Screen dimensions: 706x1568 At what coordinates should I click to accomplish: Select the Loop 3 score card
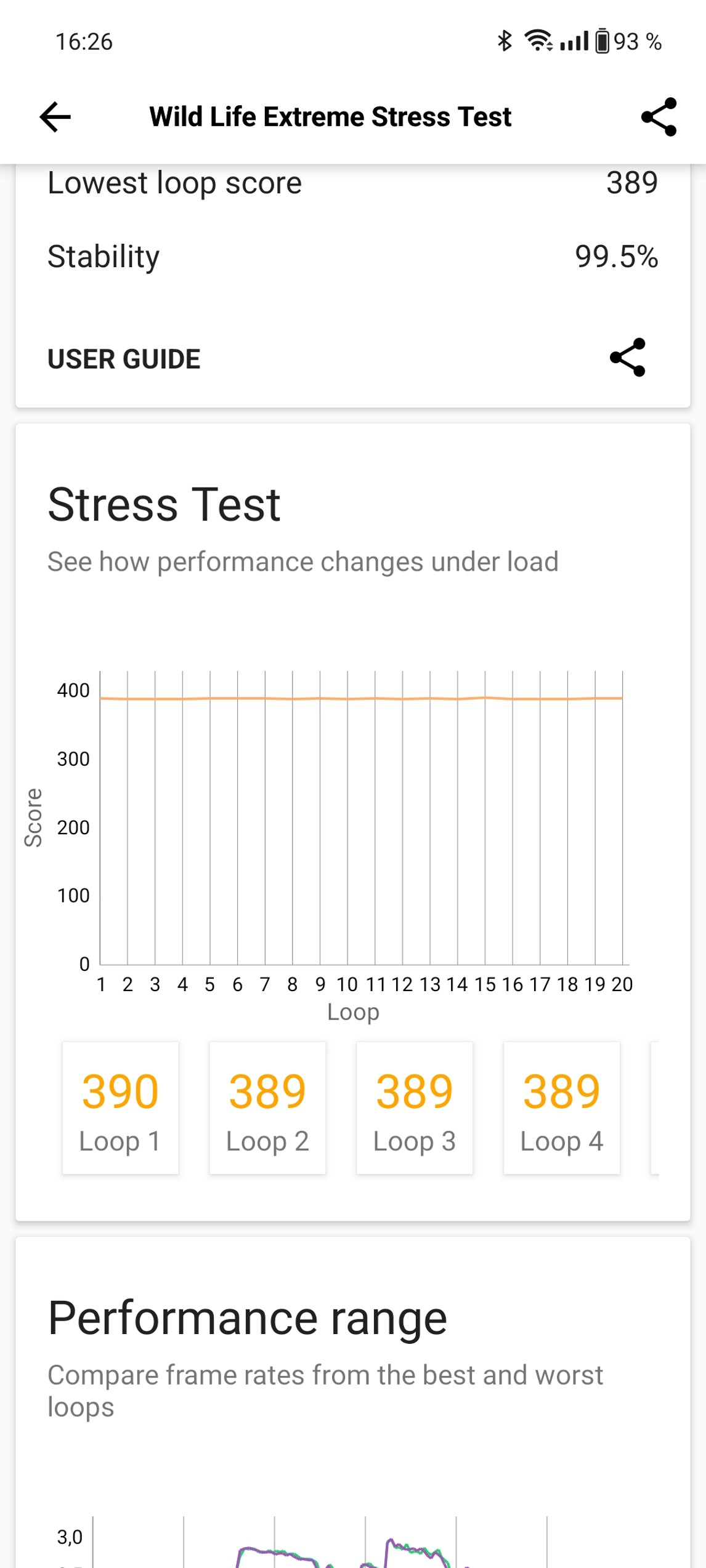click(415, 1108)
